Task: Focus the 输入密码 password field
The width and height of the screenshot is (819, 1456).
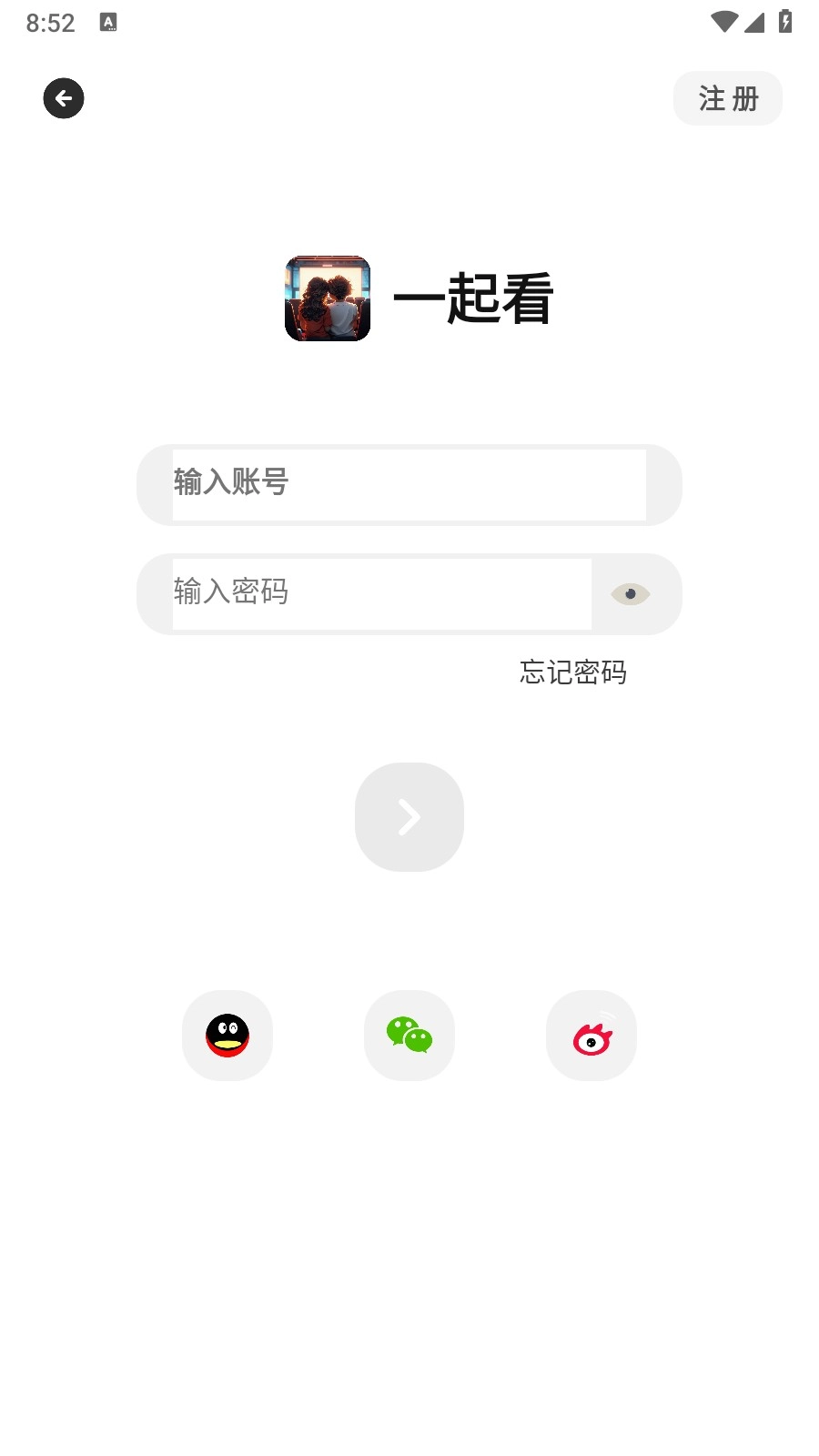Action: (x=381, y=593)
